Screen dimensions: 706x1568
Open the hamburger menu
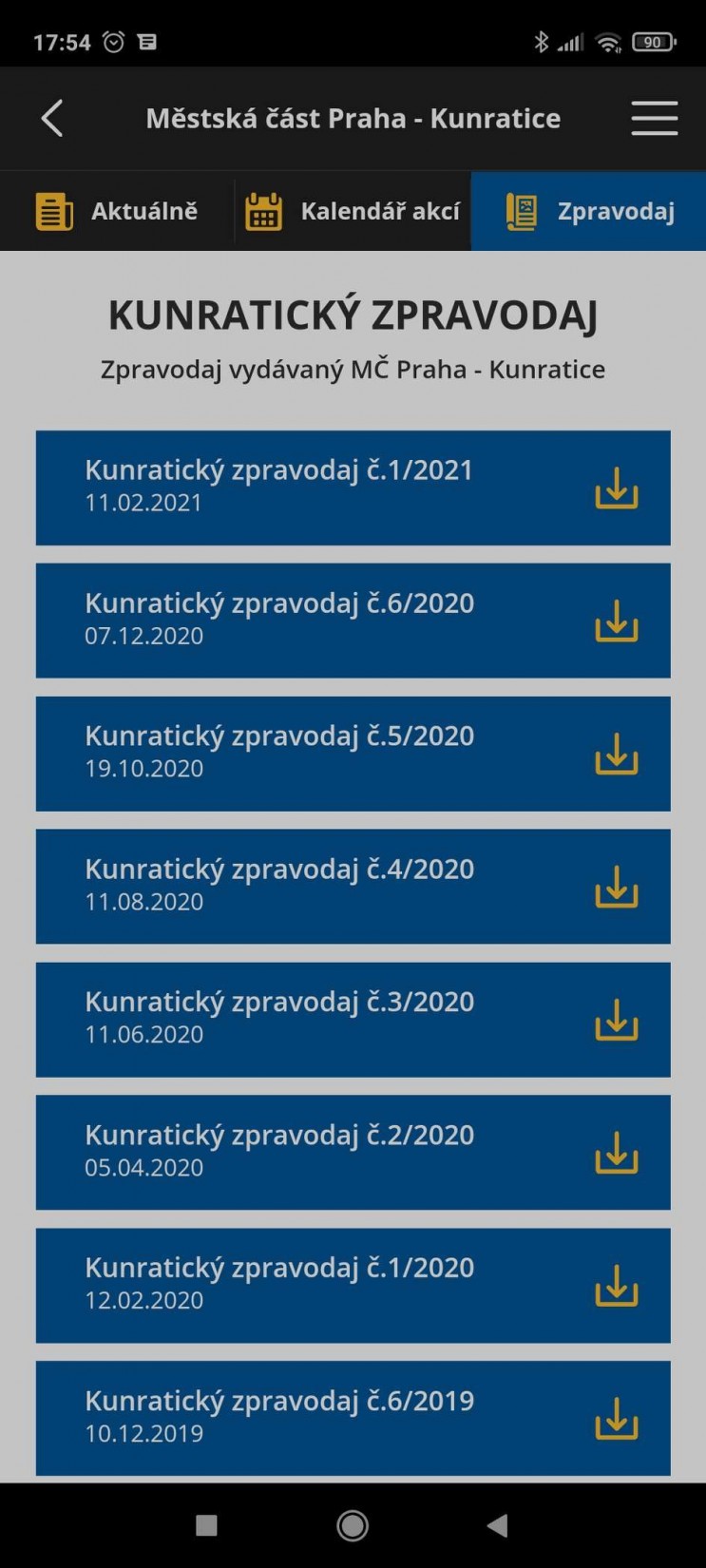click(655, 119)
